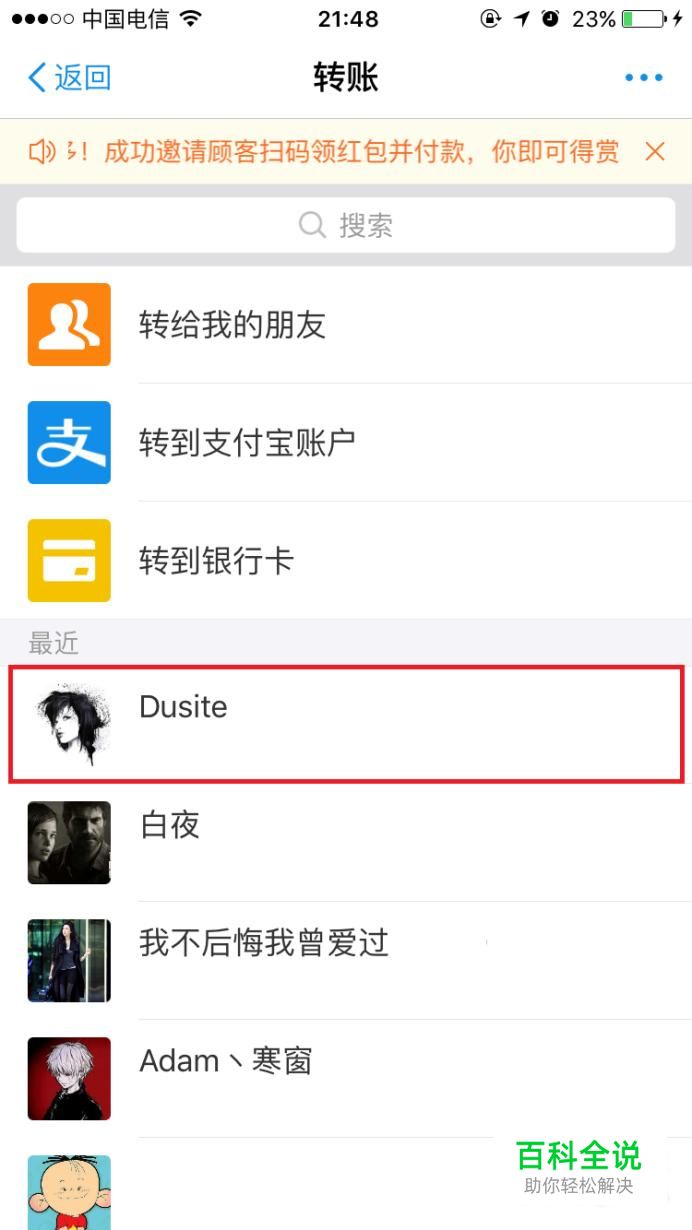Tap the 搜索 search box
This screenshot has height=1230, width=692.
[346, 225]
